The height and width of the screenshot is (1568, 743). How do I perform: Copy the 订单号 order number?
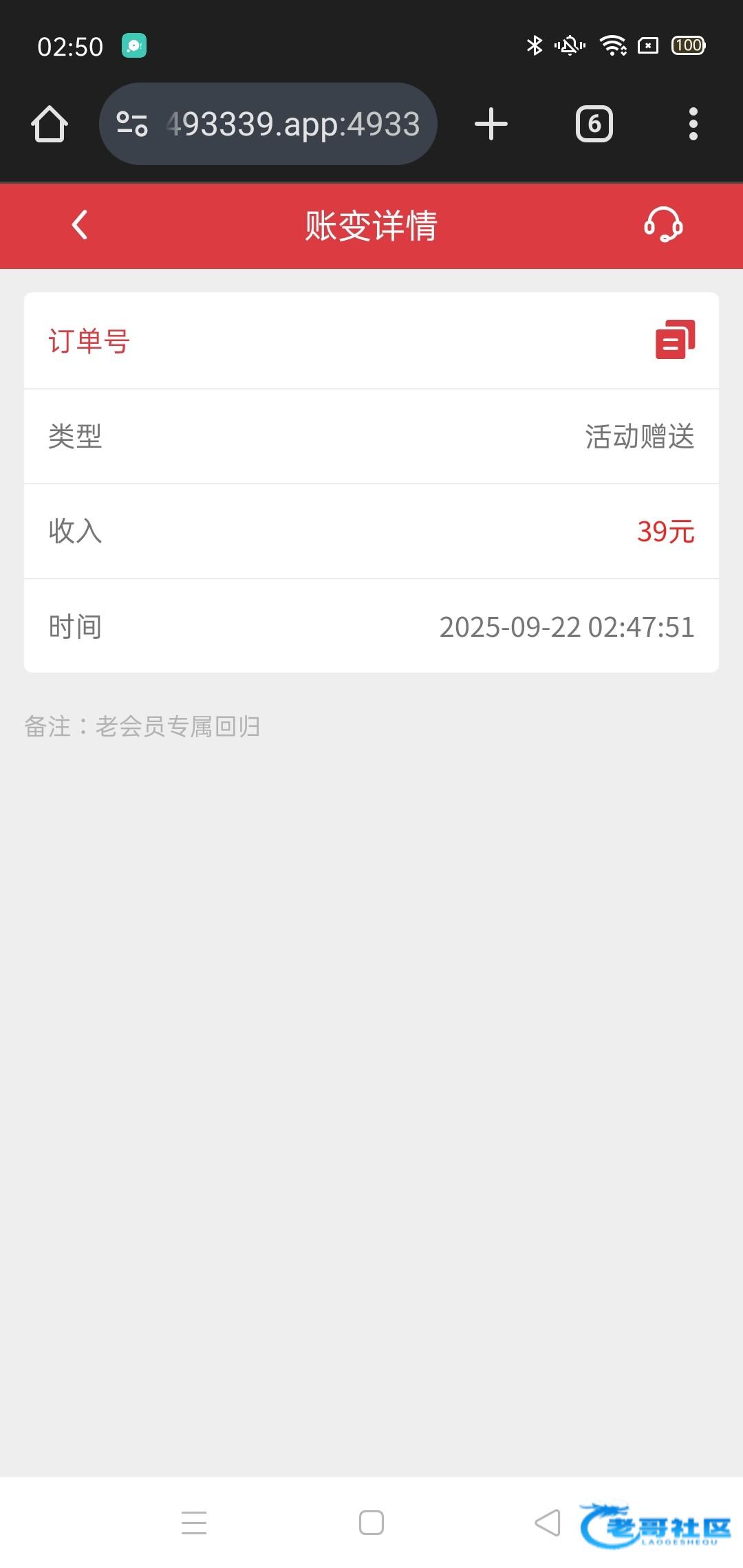click(675, 340)
